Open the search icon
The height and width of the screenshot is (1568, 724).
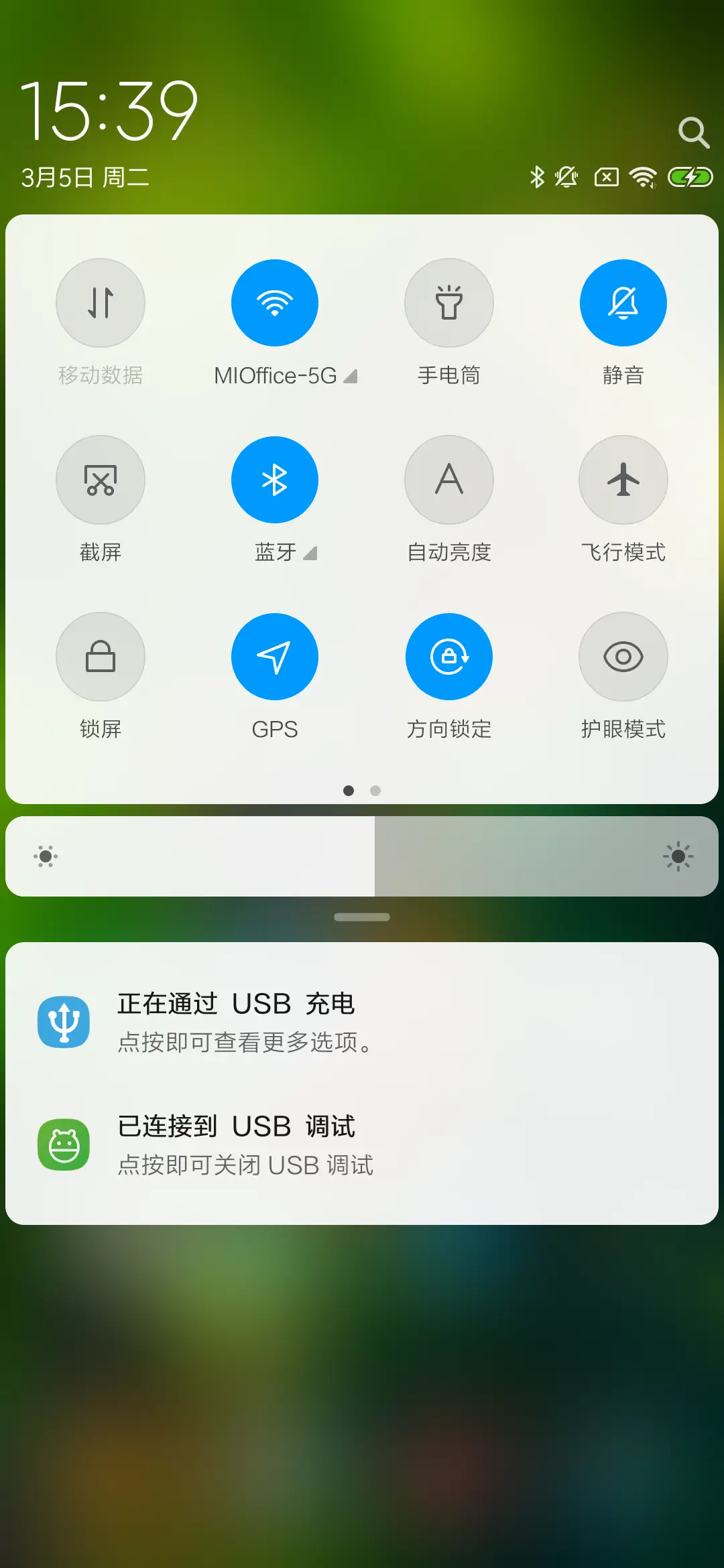pos(693,132)
